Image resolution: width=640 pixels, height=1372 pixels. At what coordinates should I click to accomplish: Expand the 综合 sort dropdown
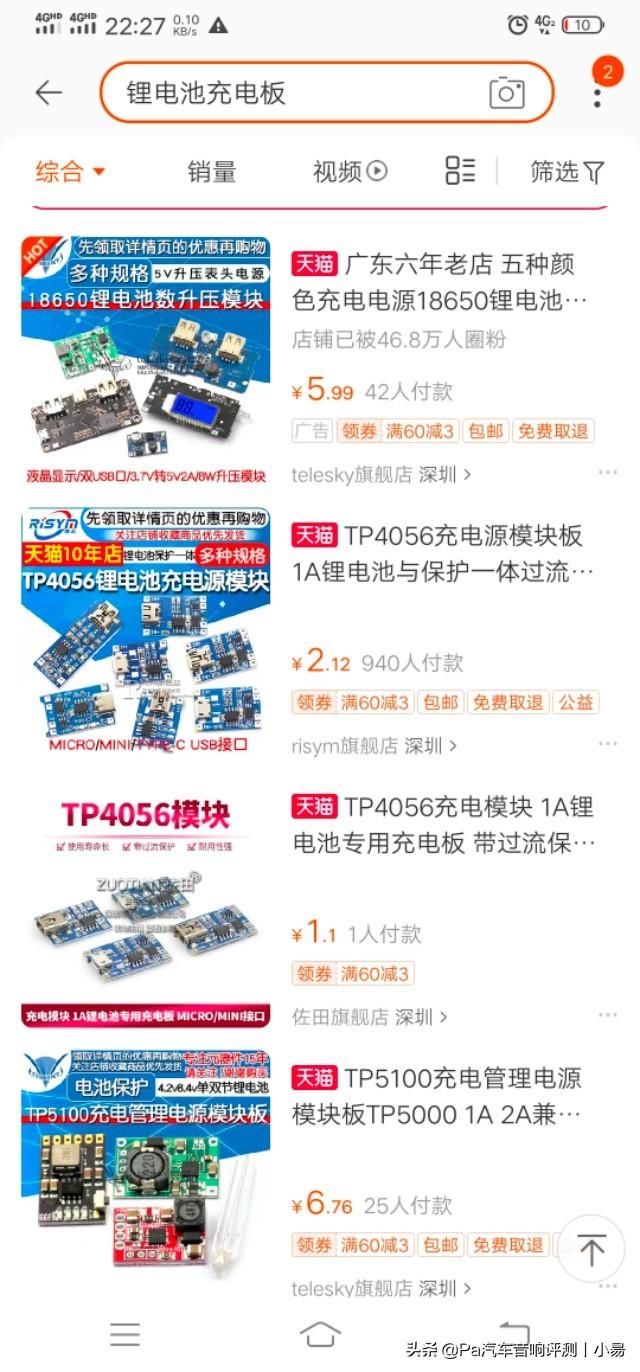point(70,171)
